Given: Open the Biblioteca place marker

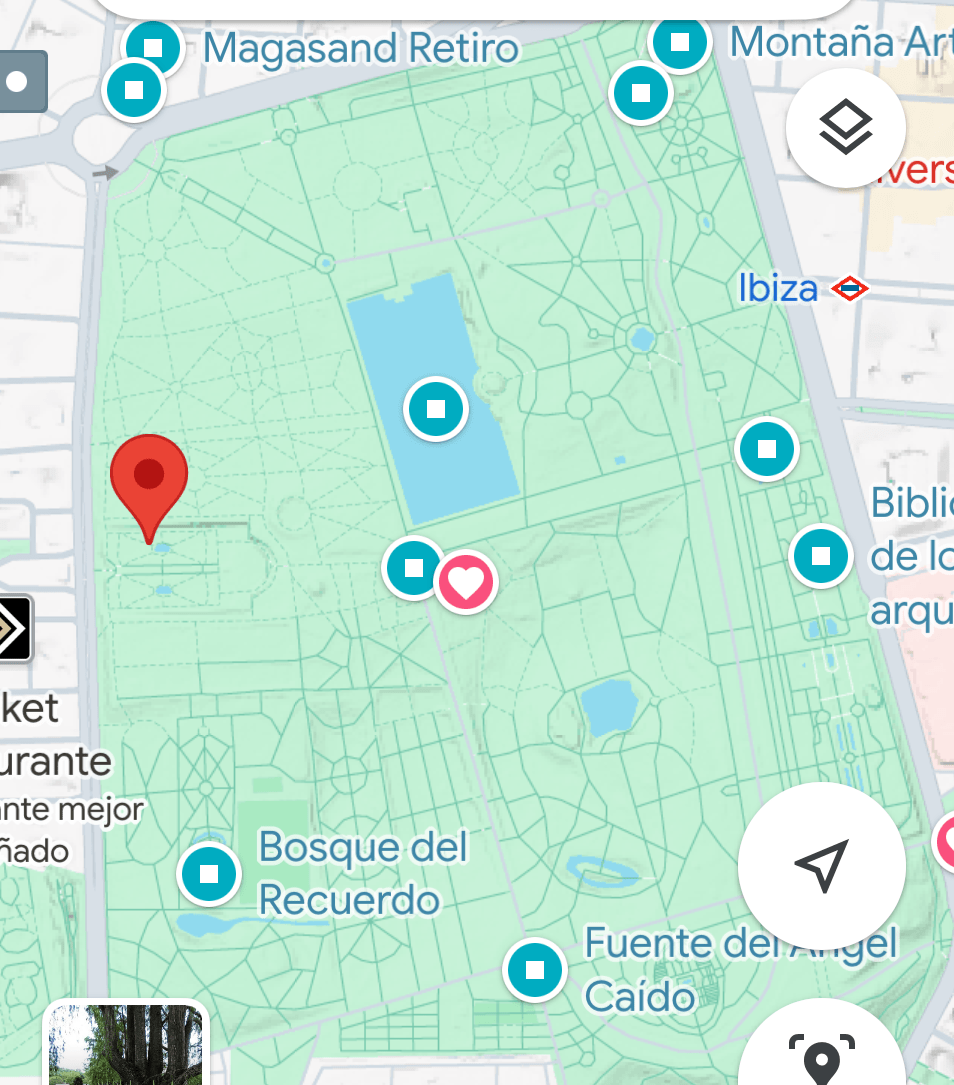Looking at the screenshot, I should (821, 555).
